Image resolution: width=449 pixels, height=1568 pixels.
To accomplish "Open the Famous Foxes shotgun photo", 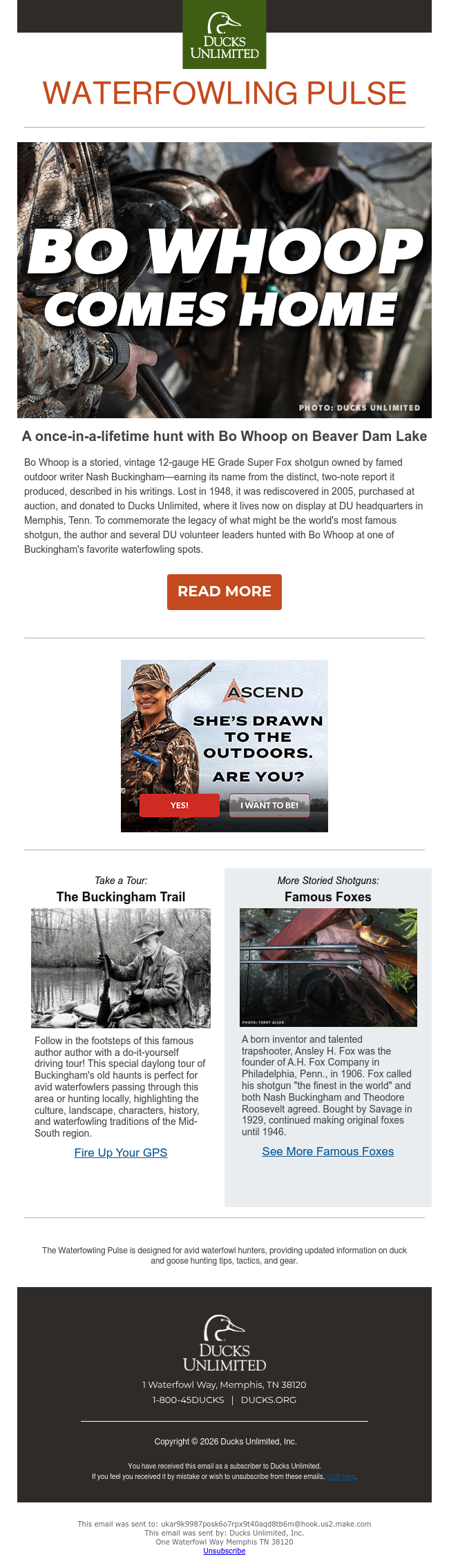I will pos(328,967).
